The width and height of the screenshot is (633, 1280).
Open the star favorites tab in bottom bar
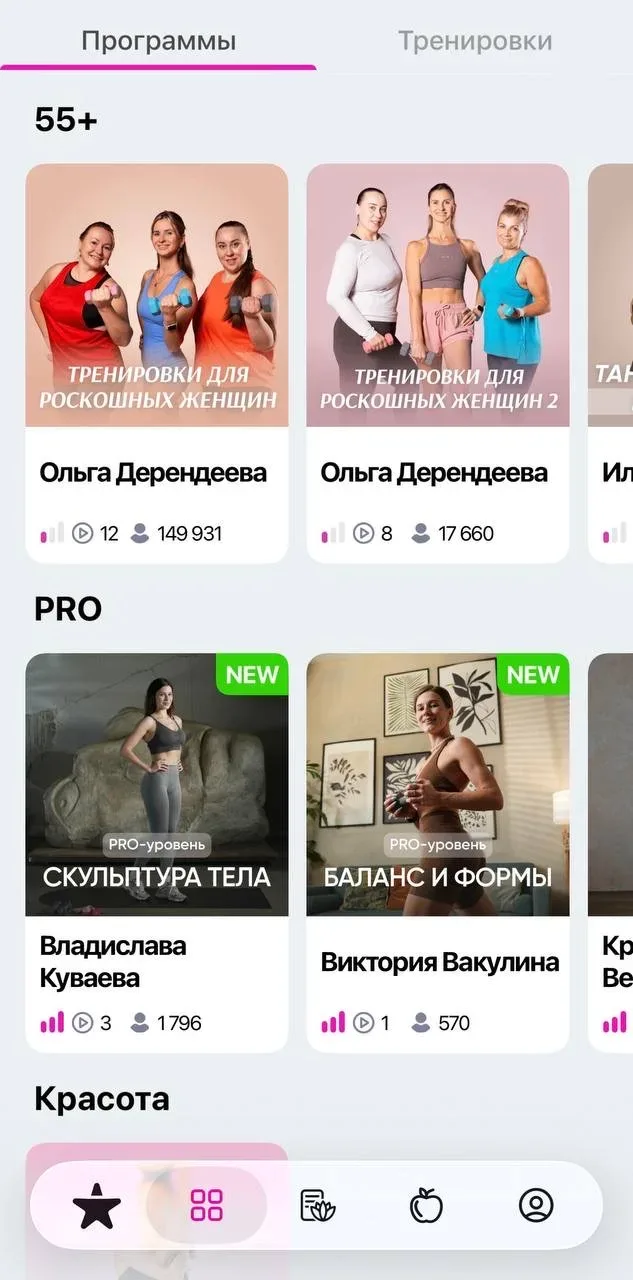97,1206
